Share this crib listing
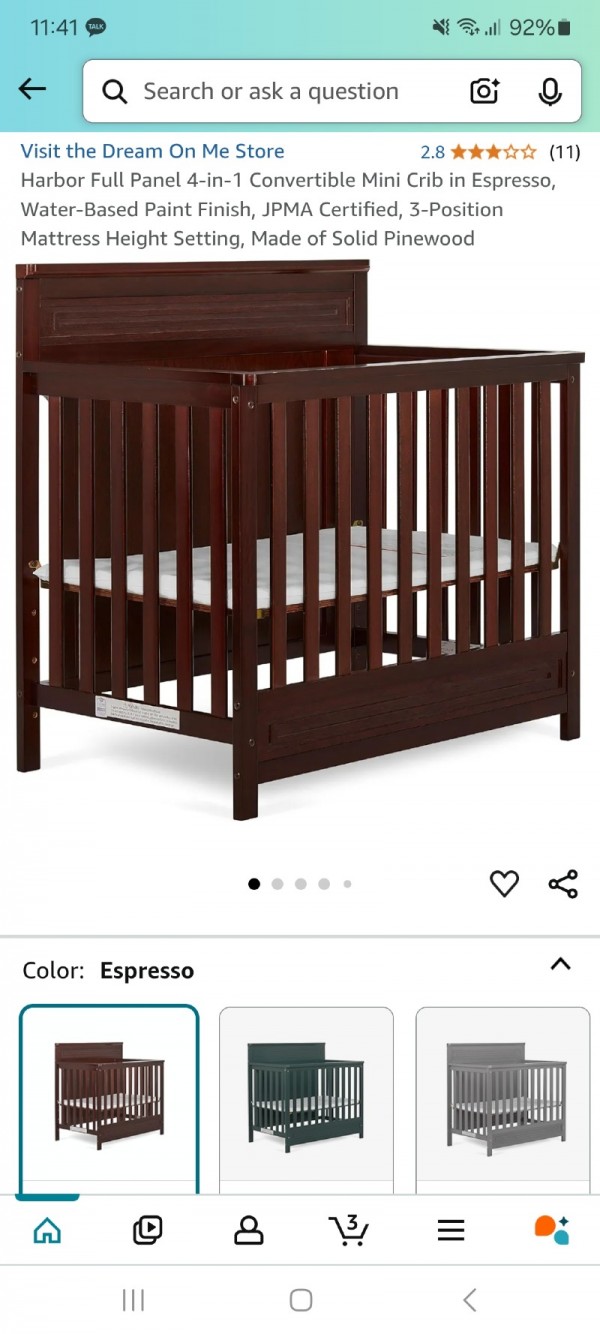The width and height of the screenshot is (600, 1334). click(x=563, y=883)
